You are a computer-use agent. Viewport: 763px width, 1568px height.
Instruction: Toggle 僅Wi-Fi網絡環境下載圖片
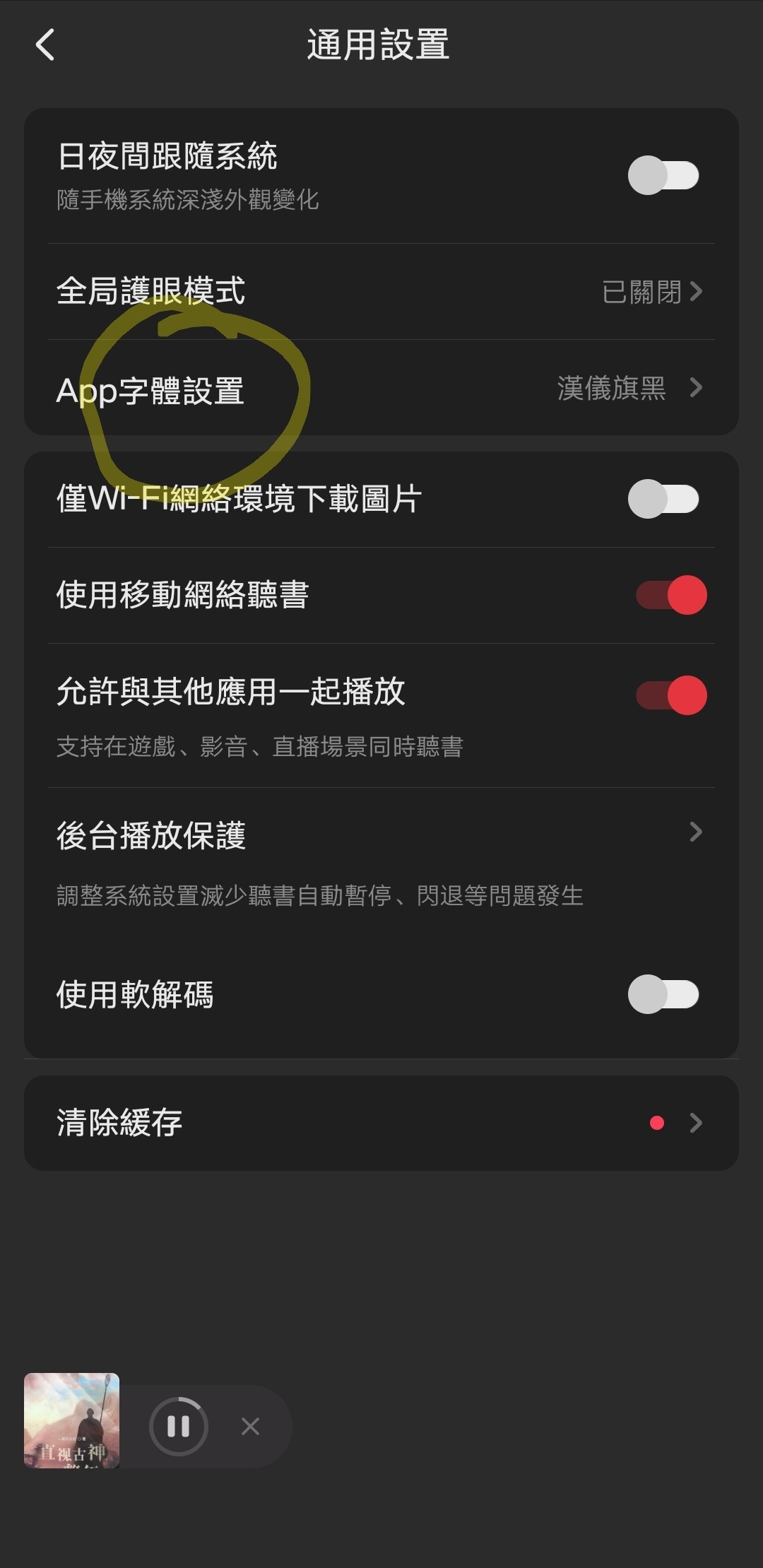[663, 499]
